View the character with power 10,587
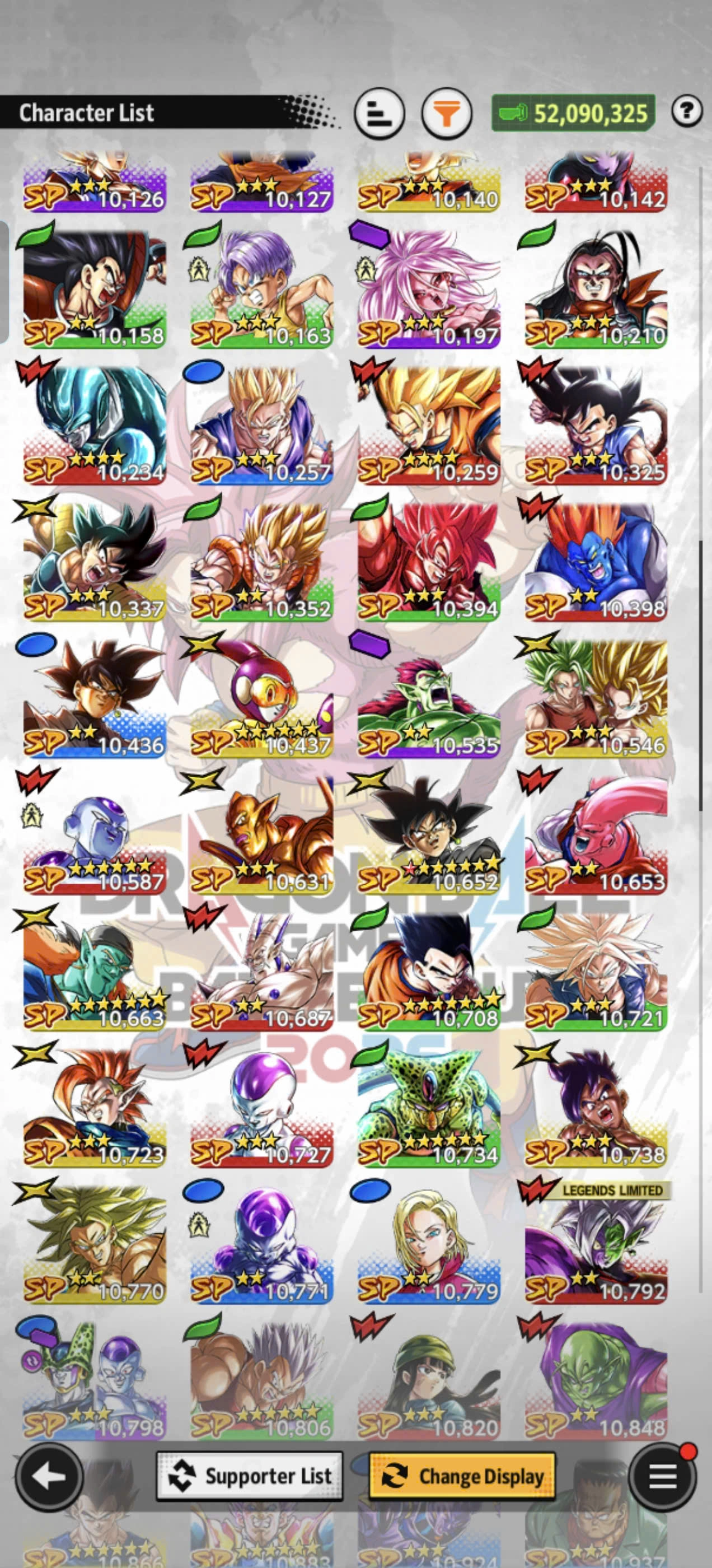The image size is (712, 1568). (95, 834)
